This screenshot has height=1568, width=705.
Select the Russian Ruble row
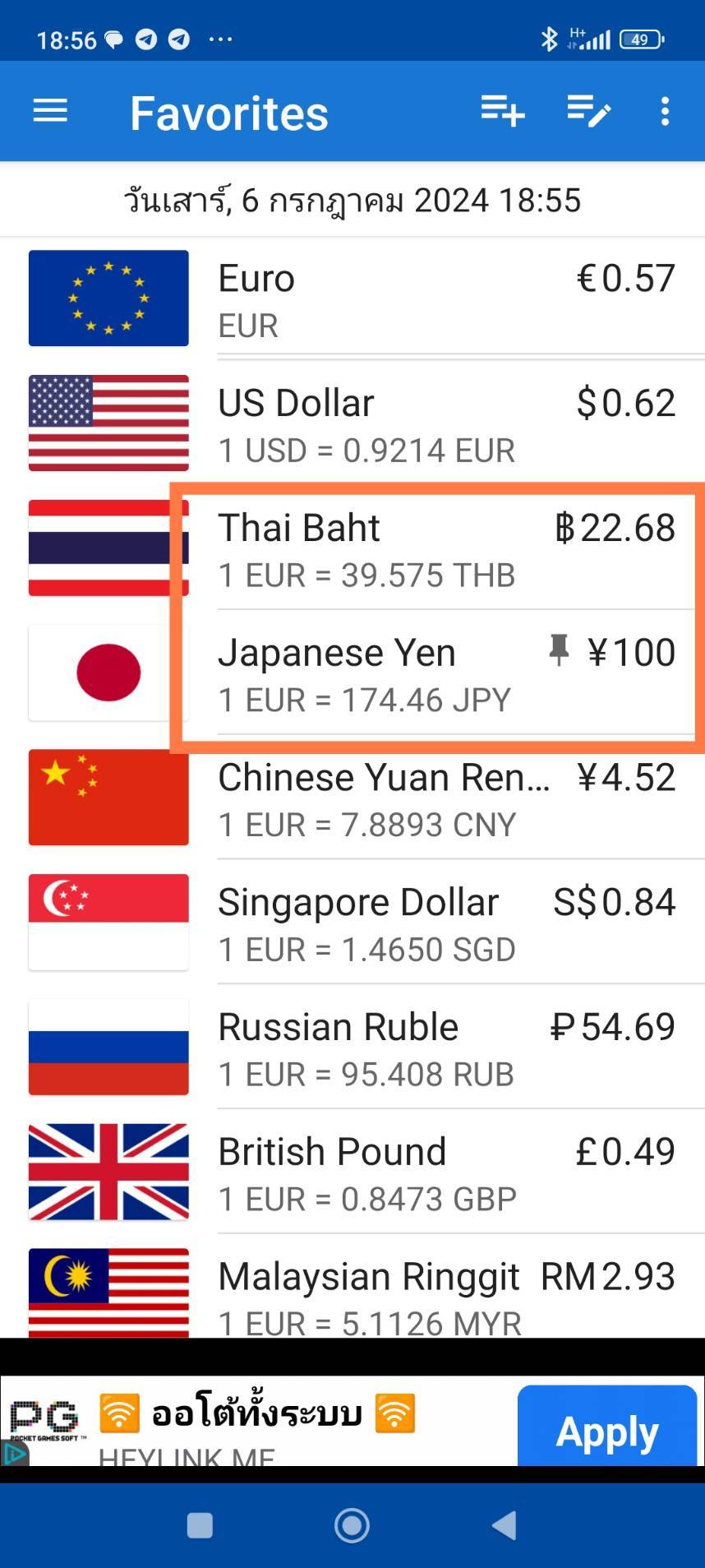click(x=444, y=1049)
